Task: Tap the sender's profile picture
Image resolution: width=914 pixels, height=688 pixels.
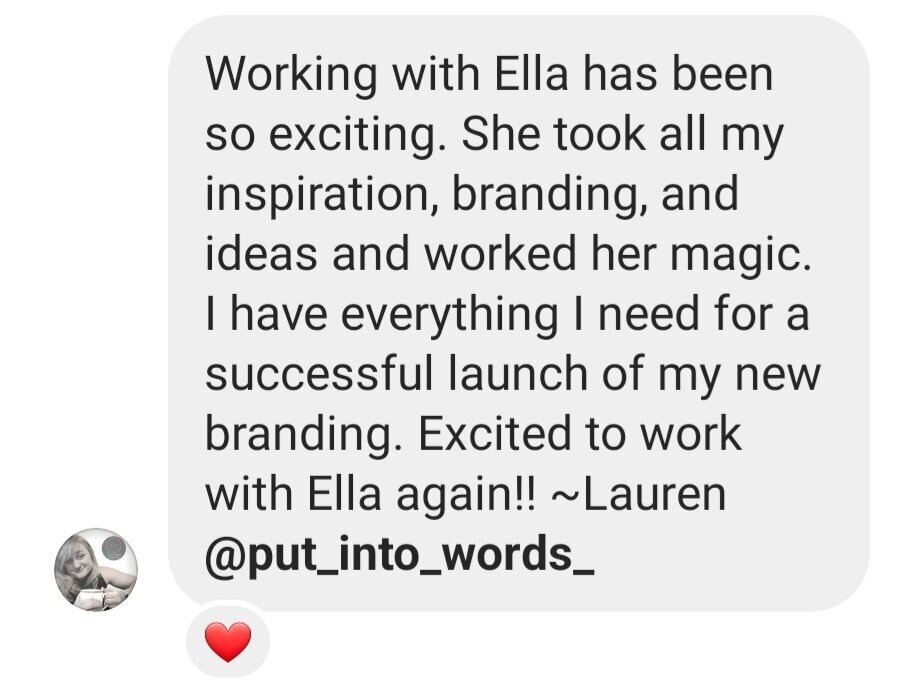Action: click(x=96, y=569)
